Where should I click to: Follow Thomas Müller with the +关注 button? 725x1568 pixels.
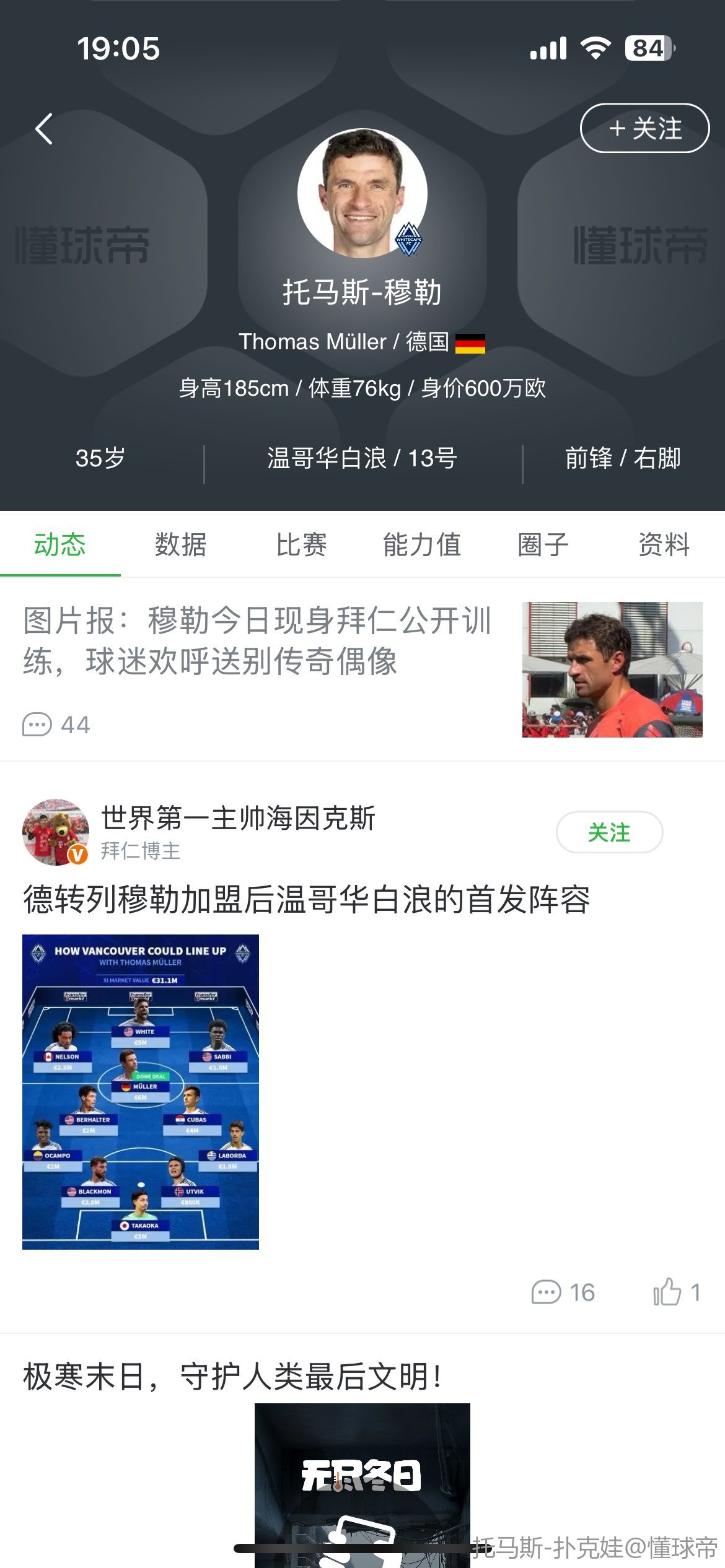coord(644,128)
